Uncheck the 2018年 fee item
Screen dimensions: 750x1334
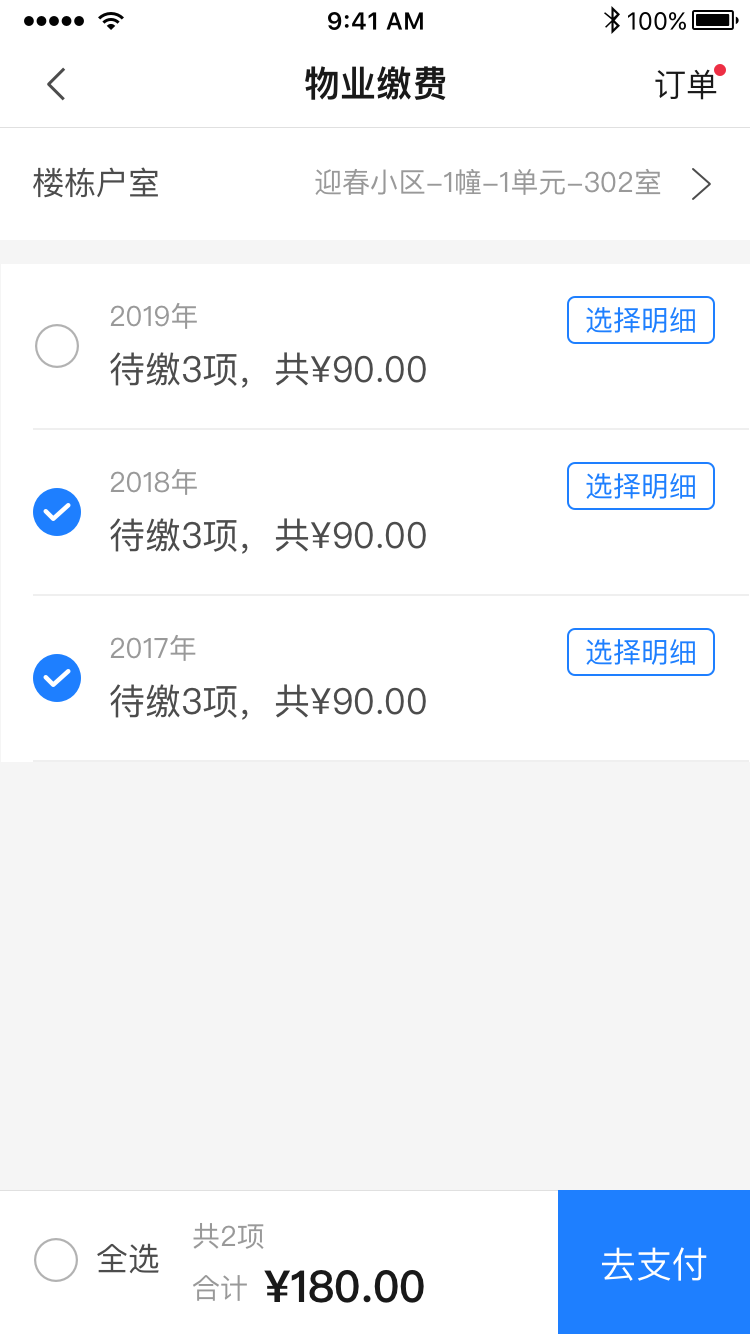(57, 512)
